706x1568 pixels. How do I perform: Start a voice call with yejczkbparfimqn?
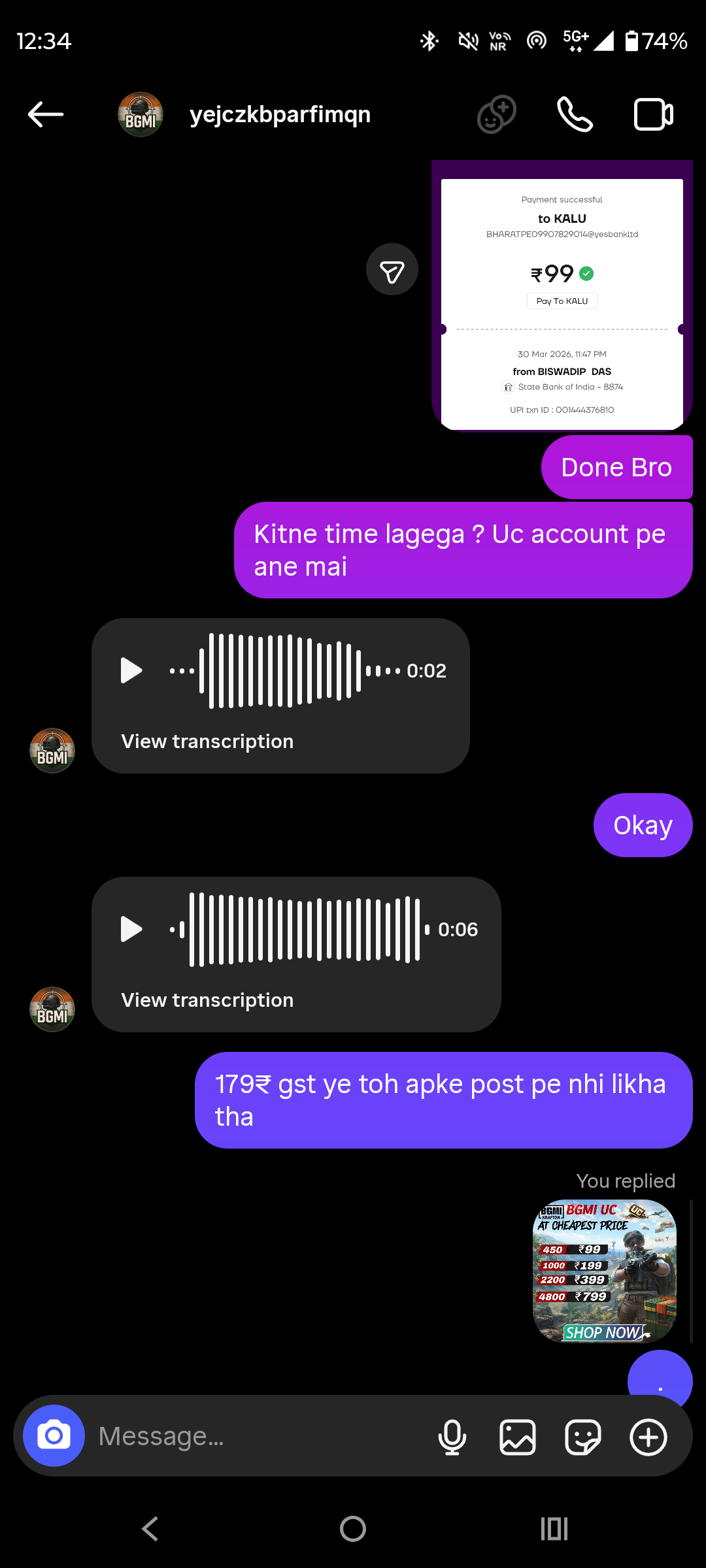[575, 114]
